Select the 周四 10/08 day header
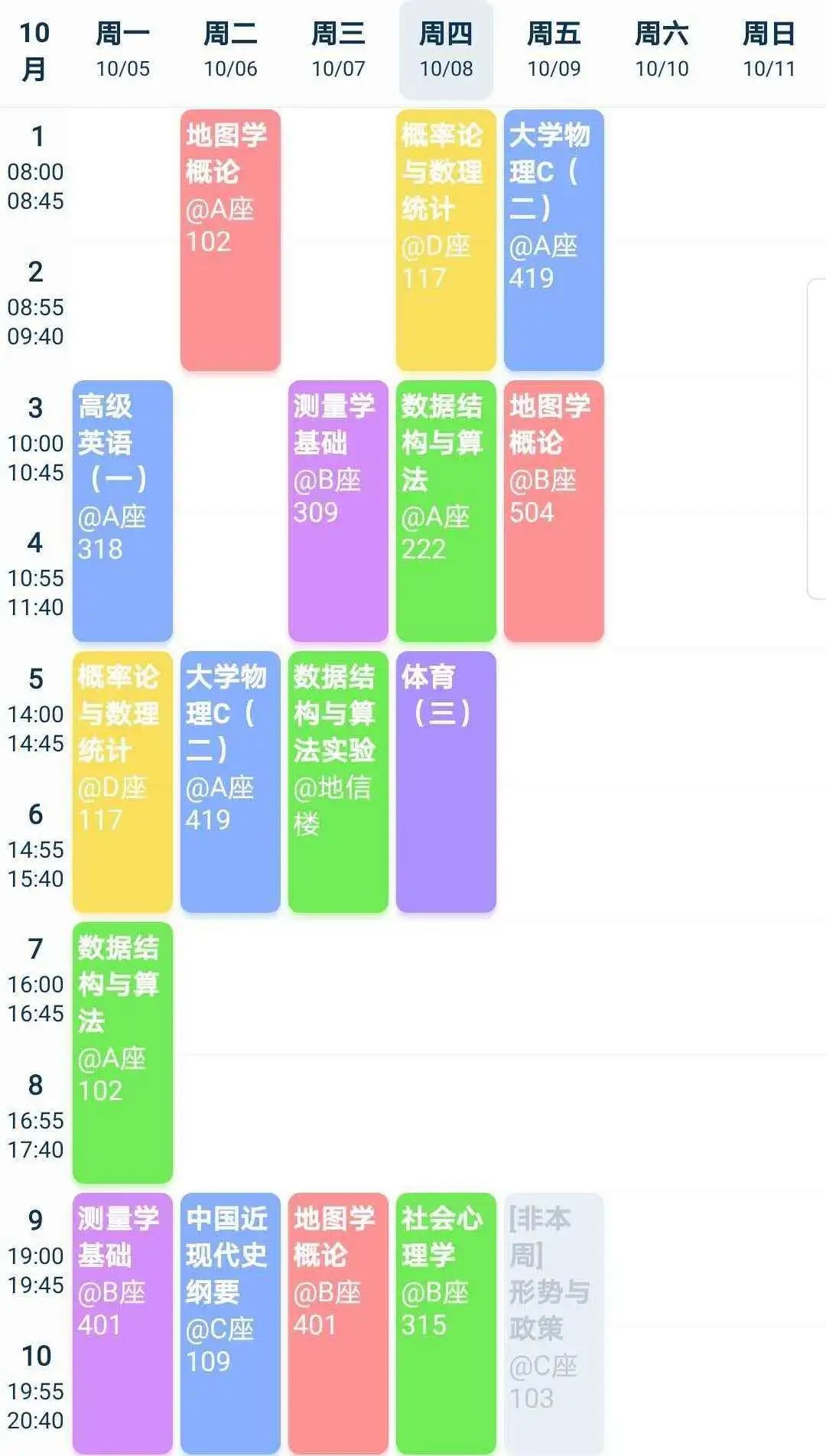Screen dimensions: 826x1456 coord(446,50)
